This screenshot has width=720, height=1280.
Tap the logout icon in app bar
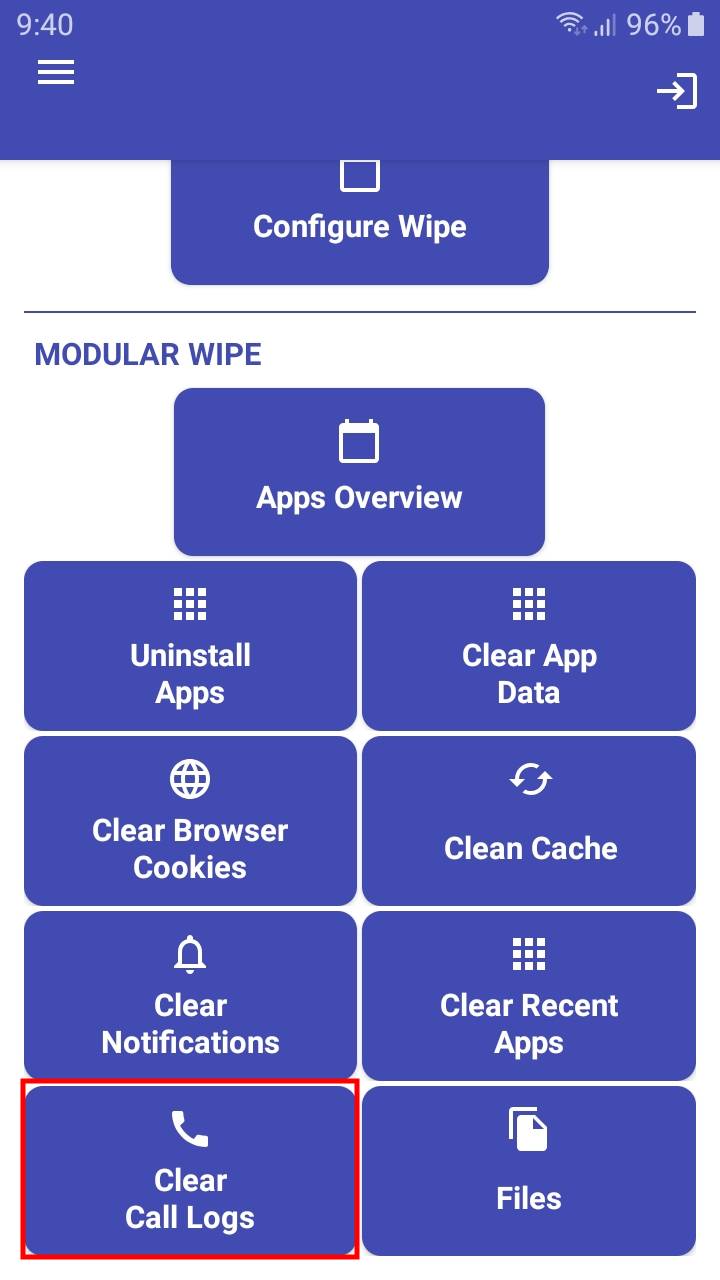[676, 92]
